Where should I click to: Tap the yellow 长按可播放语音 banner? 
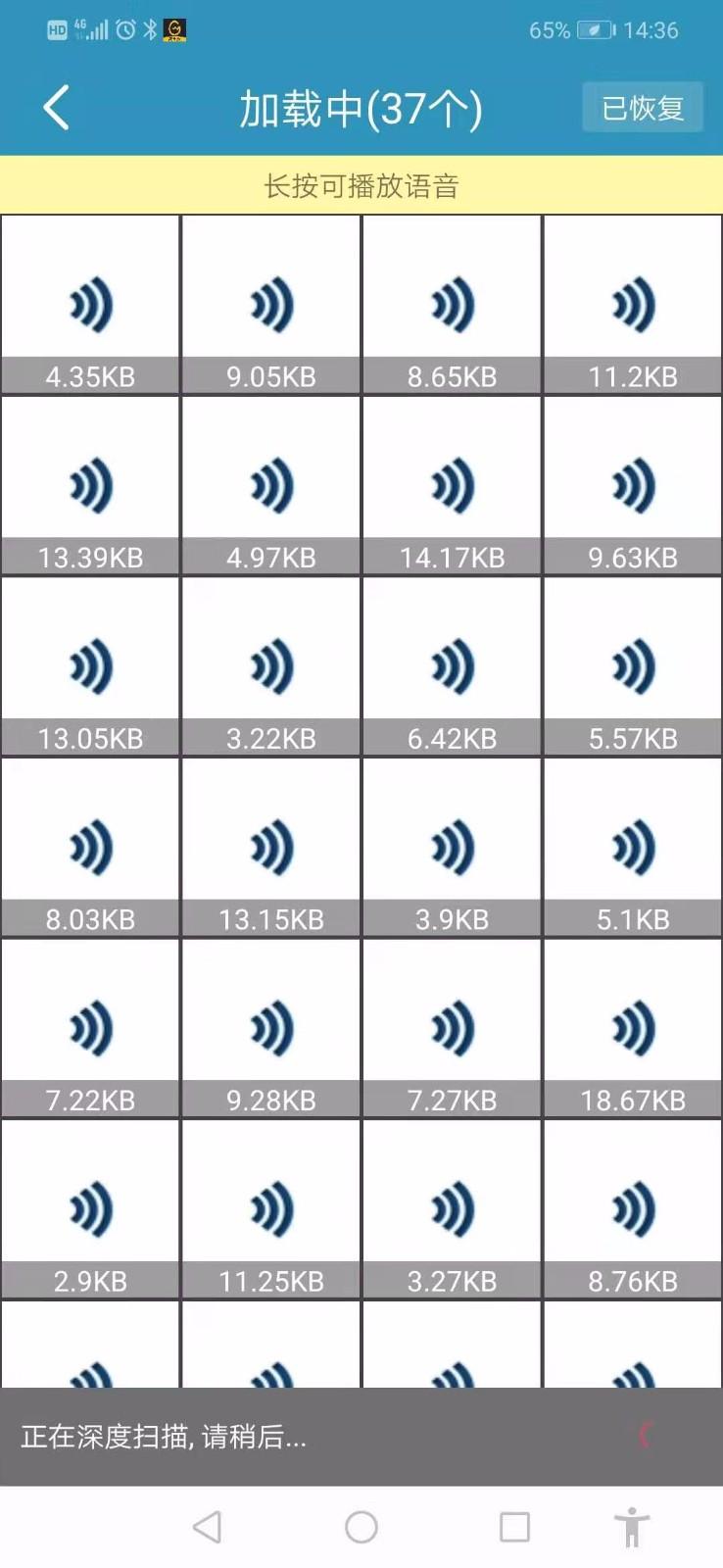coord(361,185)
